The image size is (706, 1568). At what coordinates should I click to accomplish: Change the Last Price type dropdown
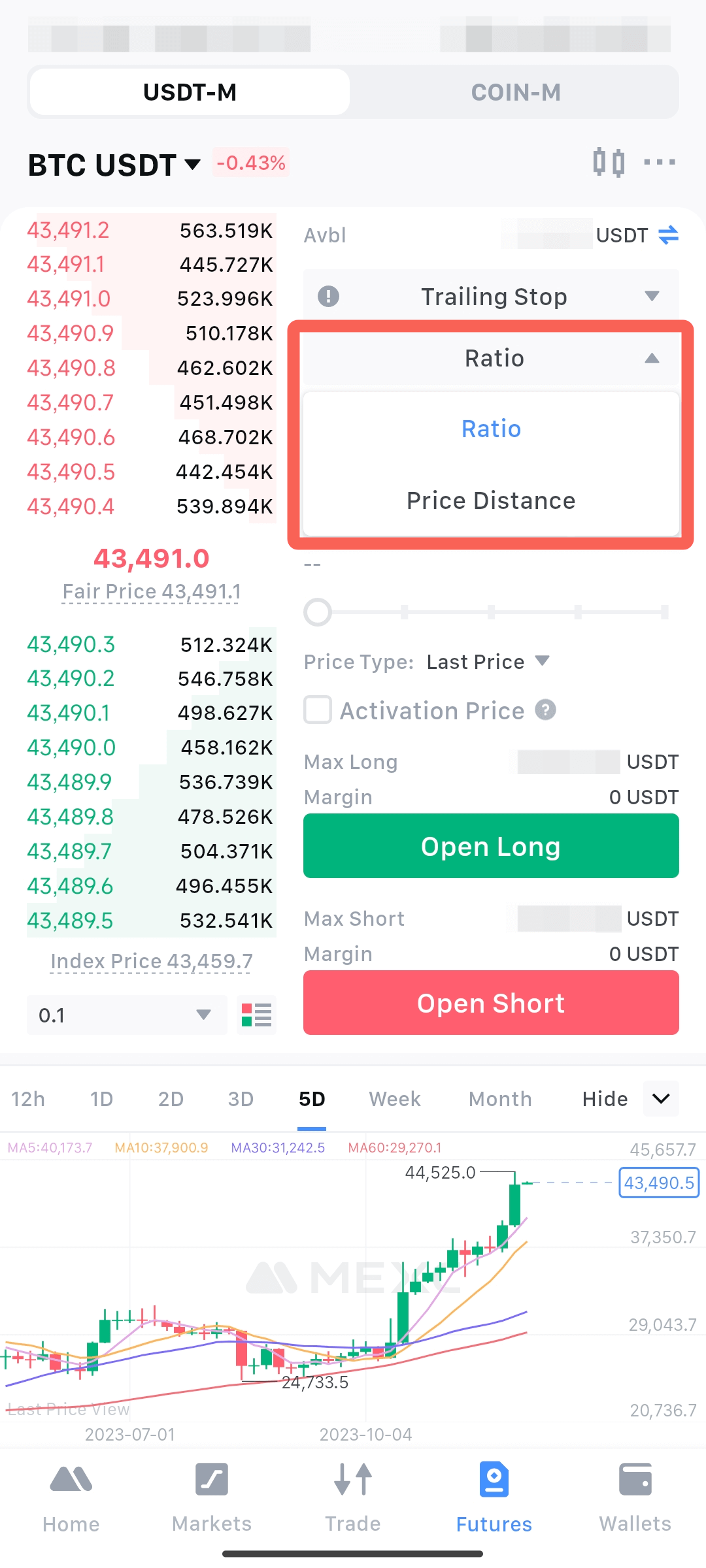[488, 662]
